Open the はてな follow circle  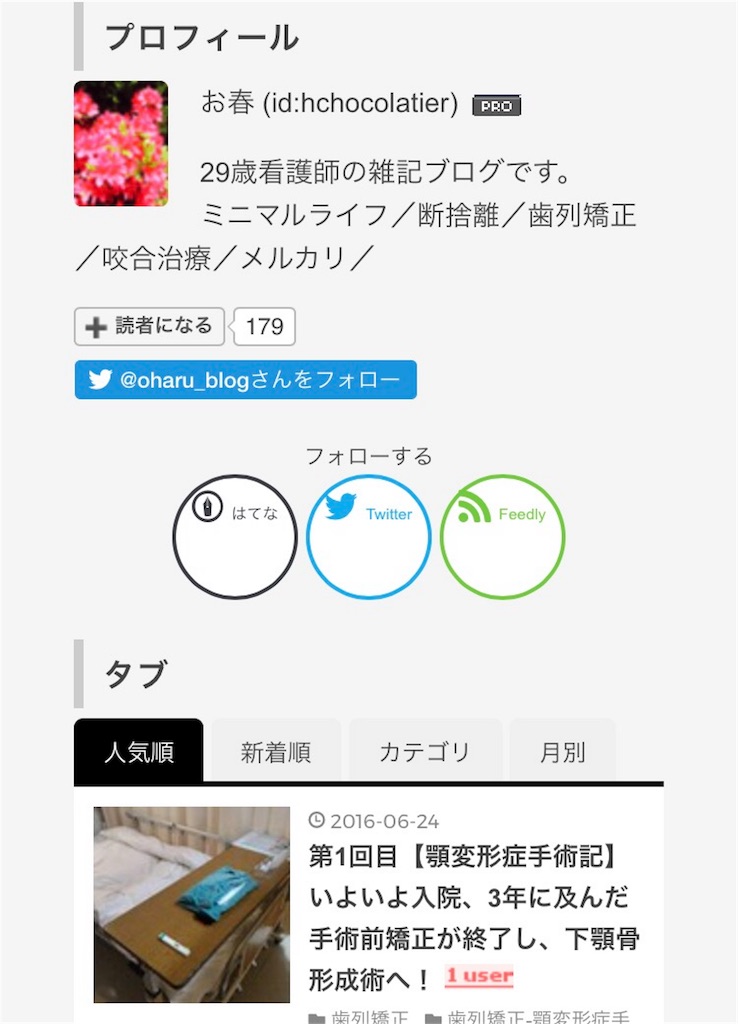(235, 536)
